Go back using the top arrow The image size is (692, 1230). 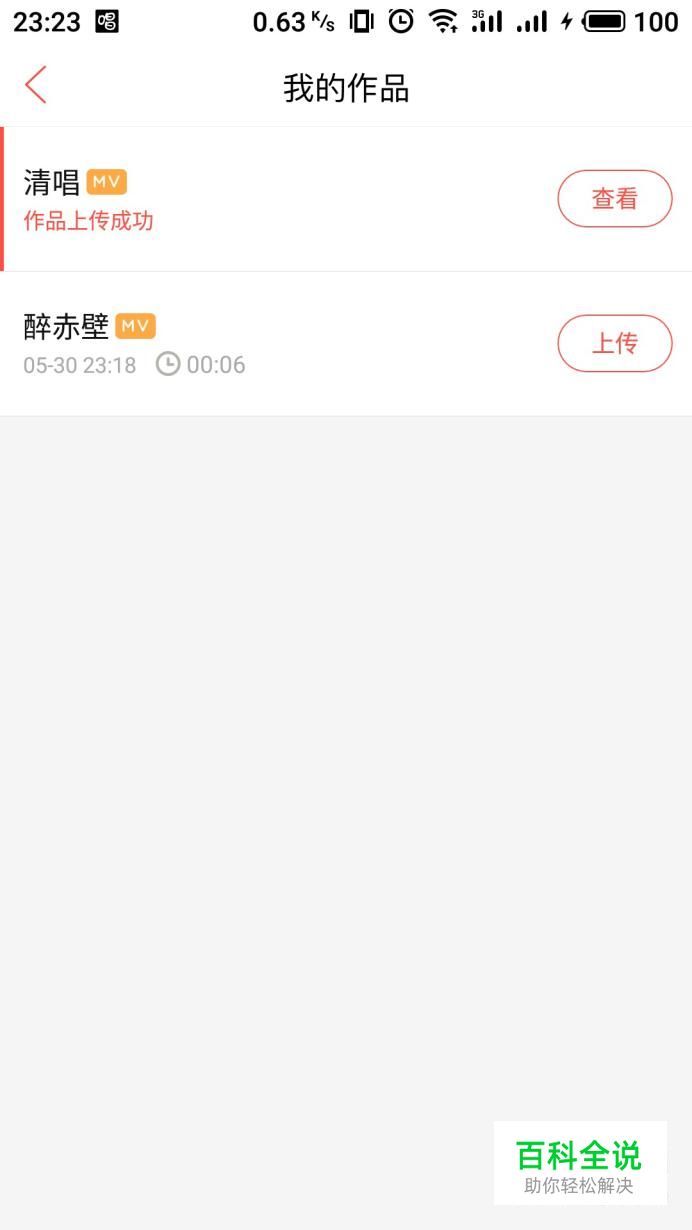point(36,86)
